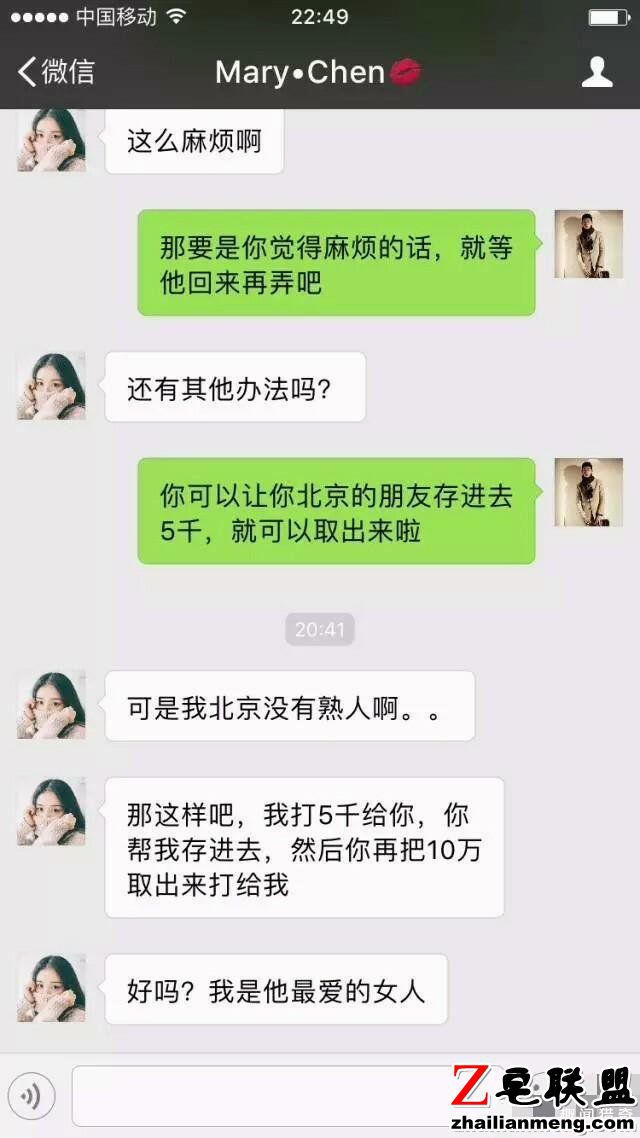Go back to the 微信 chat list
Image resolution: width=640 pixels, height=1138 pixels.
pos(57,72)
